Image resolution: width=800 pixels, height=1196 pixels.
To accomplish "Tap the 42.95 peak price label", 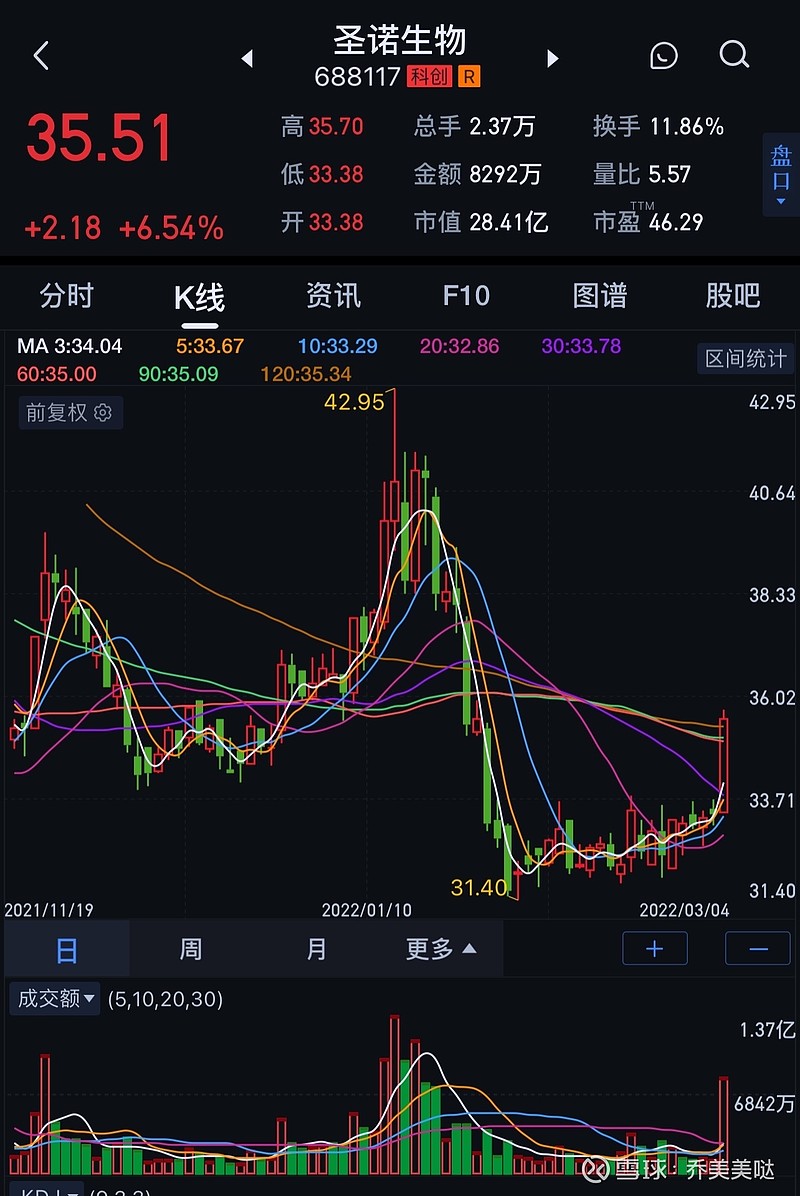I will [355, 402].
